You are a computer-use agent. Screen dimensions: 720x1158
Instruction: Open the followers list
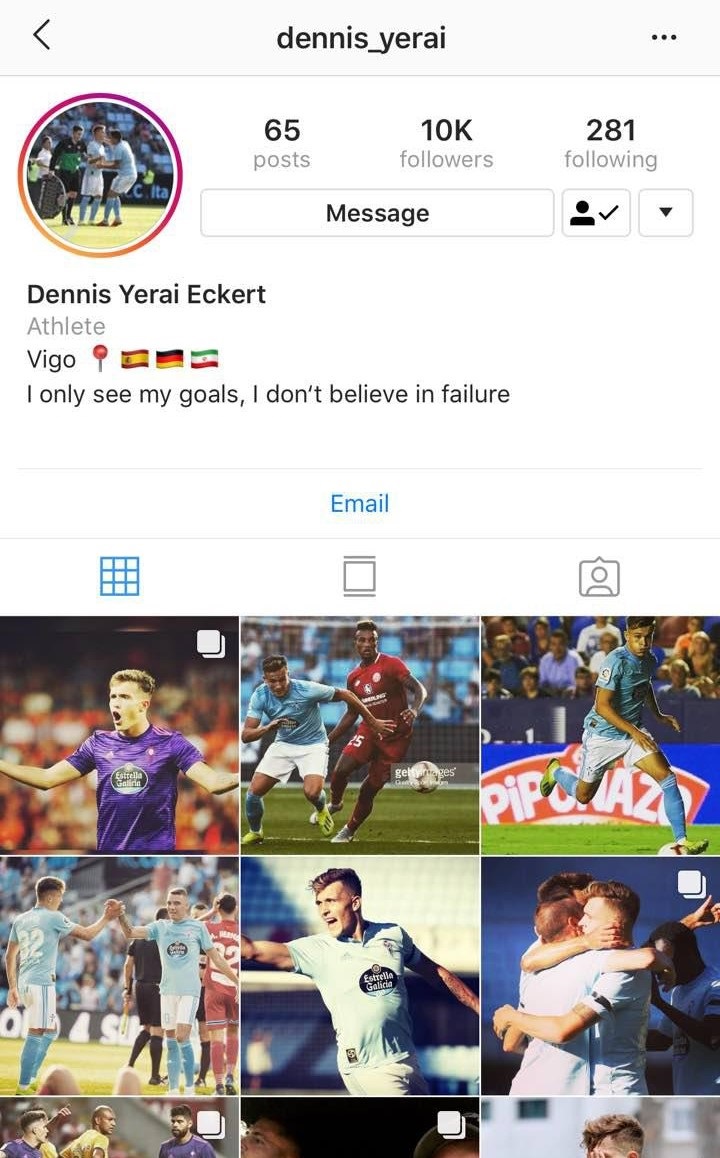click(x=446, y=143)
